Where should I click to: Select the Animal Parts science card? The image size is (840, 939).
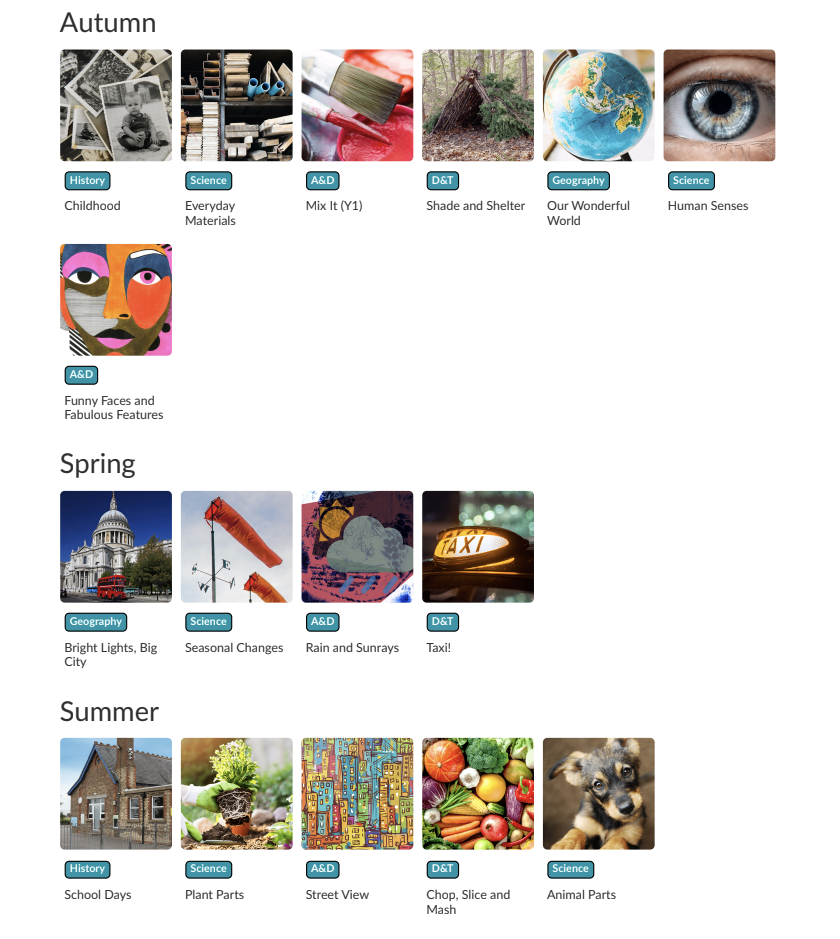coord(599,794)
